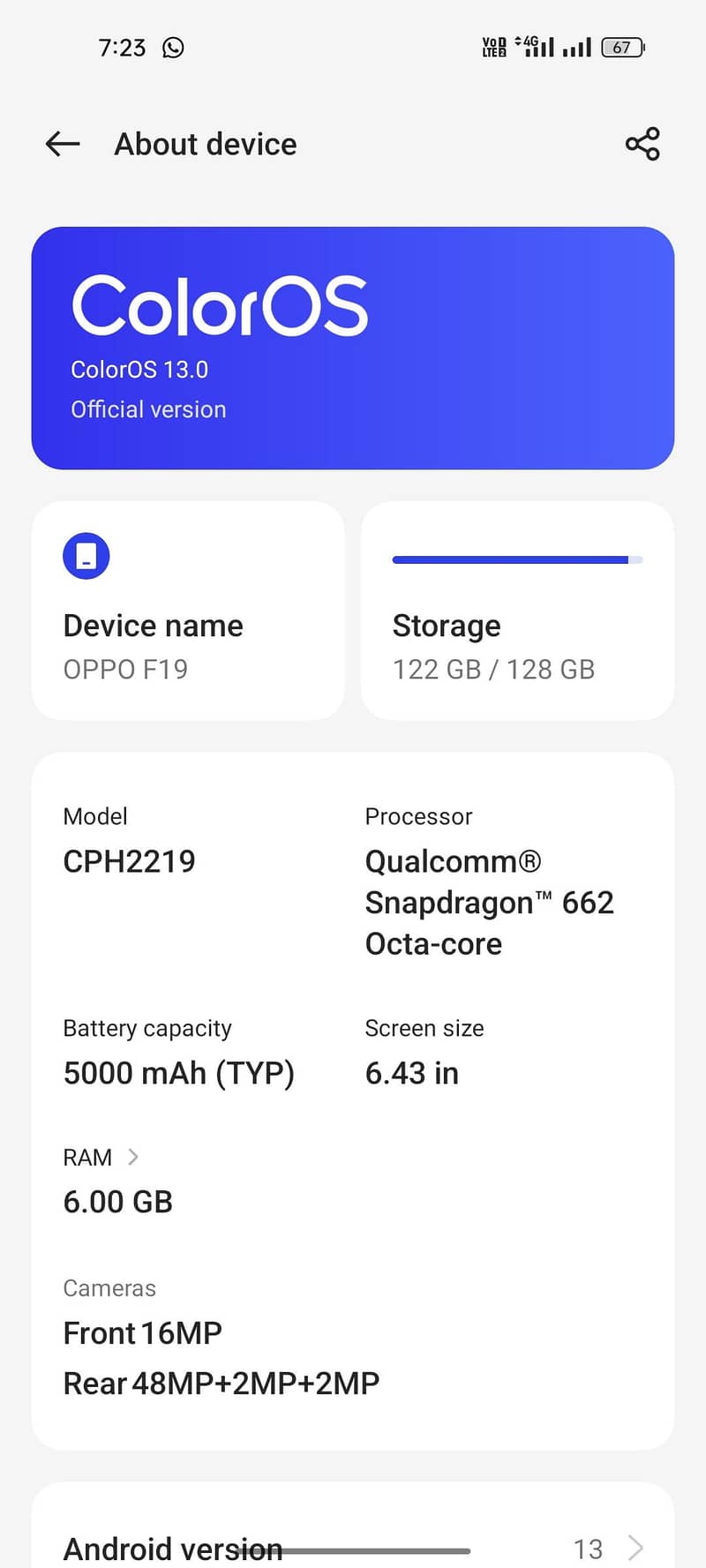
Task: Open the Storage card
Action: (x=518, y=611)
